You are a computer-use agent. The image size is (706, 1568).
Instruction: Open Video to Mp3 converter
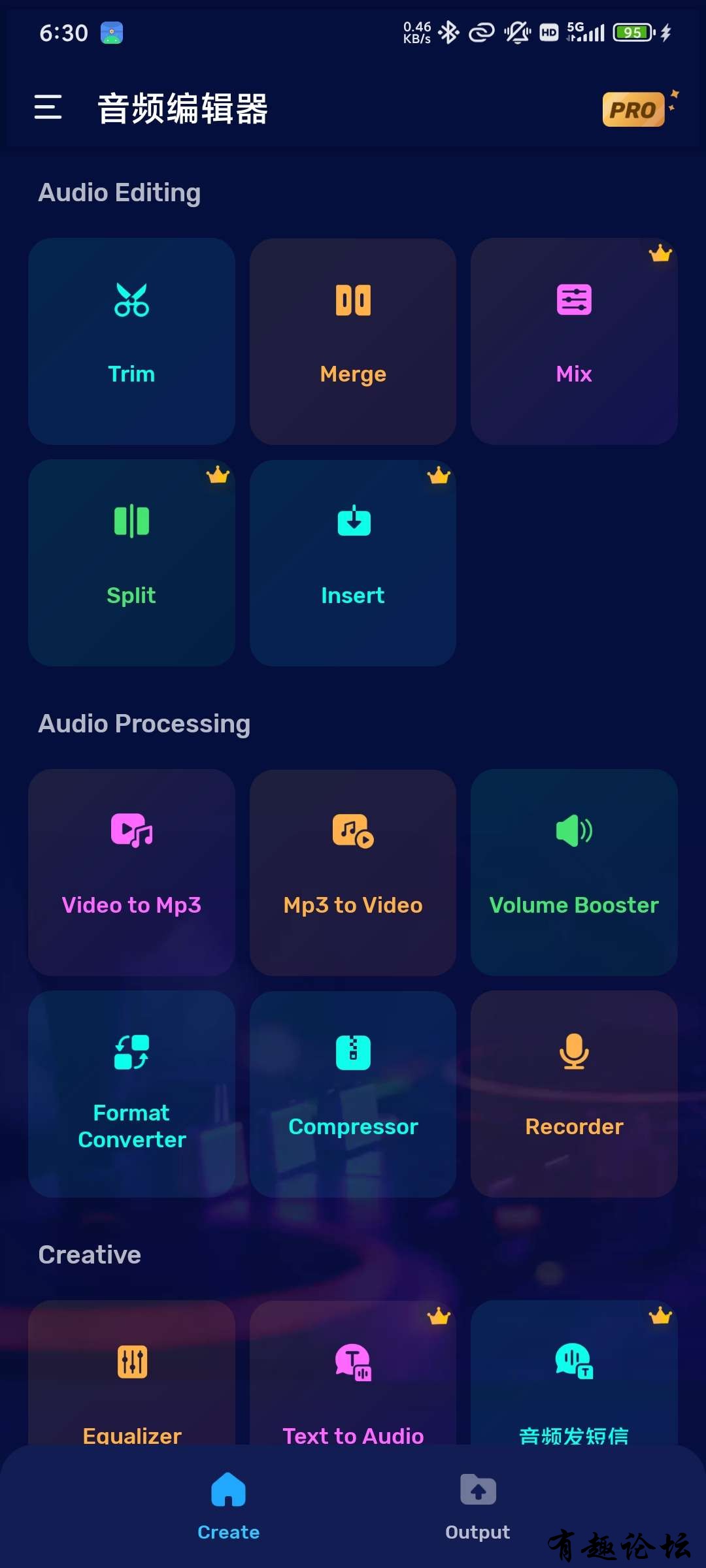coord(131,872)
